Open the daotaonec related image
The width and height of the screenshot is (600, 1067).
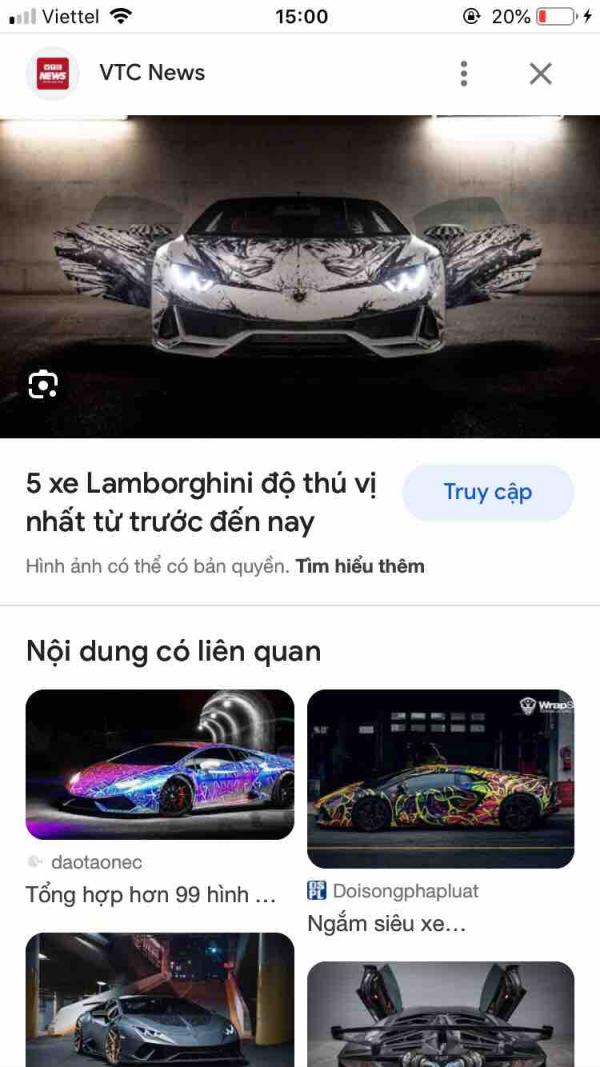160,764
